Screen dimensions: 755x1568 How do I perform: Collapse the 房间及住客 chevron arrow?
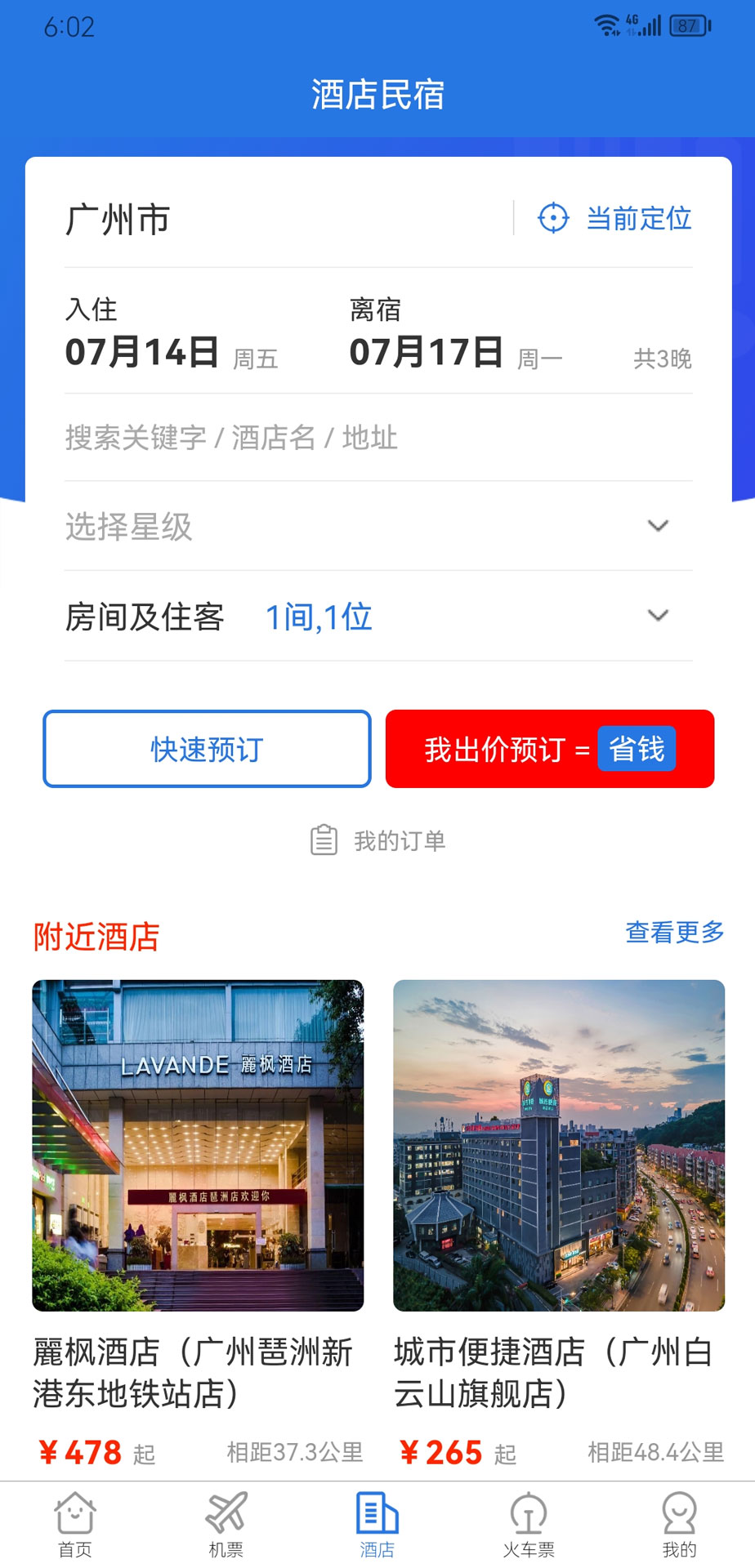tap(659, 615)
